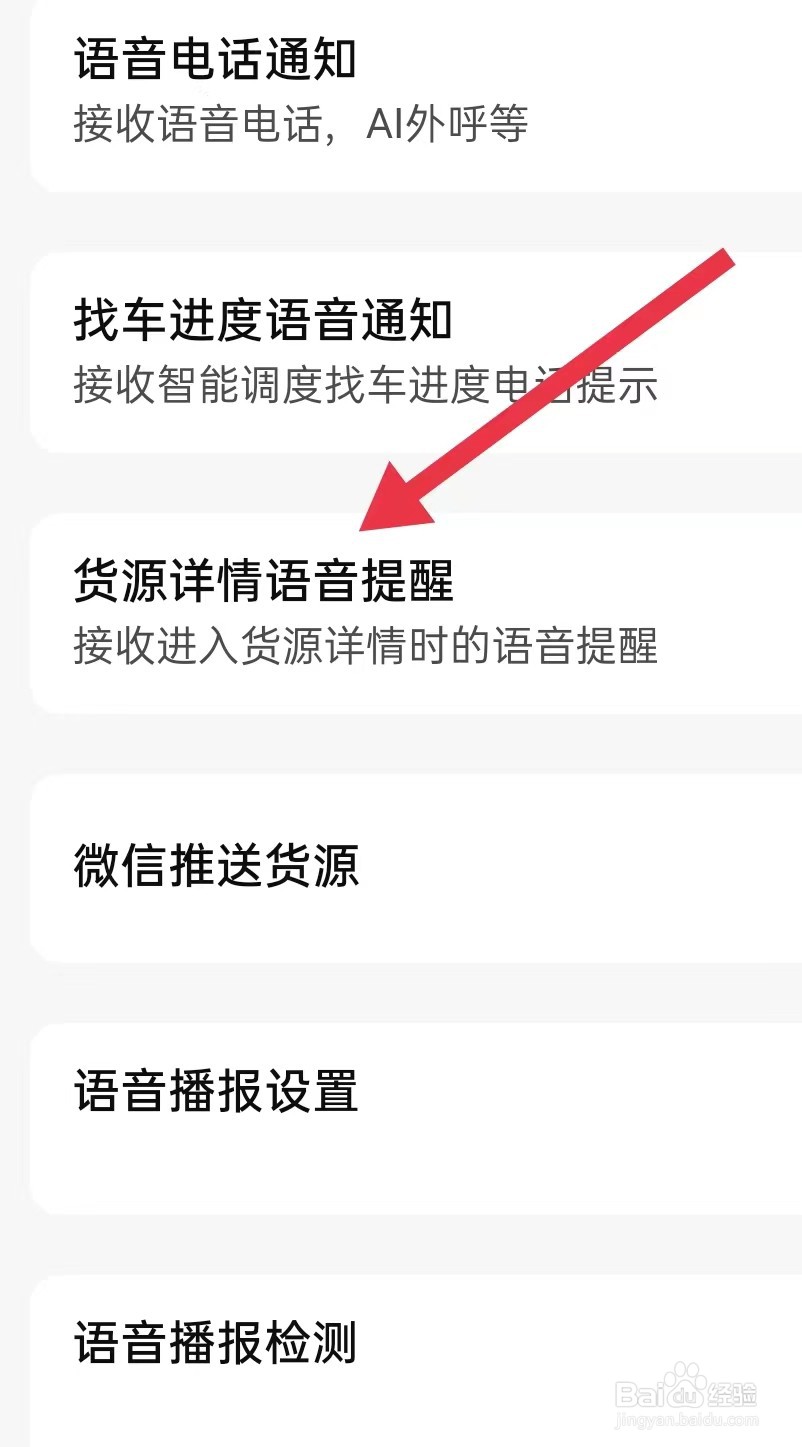Tap the AI外呼 description text

click(x=300, y=125)
